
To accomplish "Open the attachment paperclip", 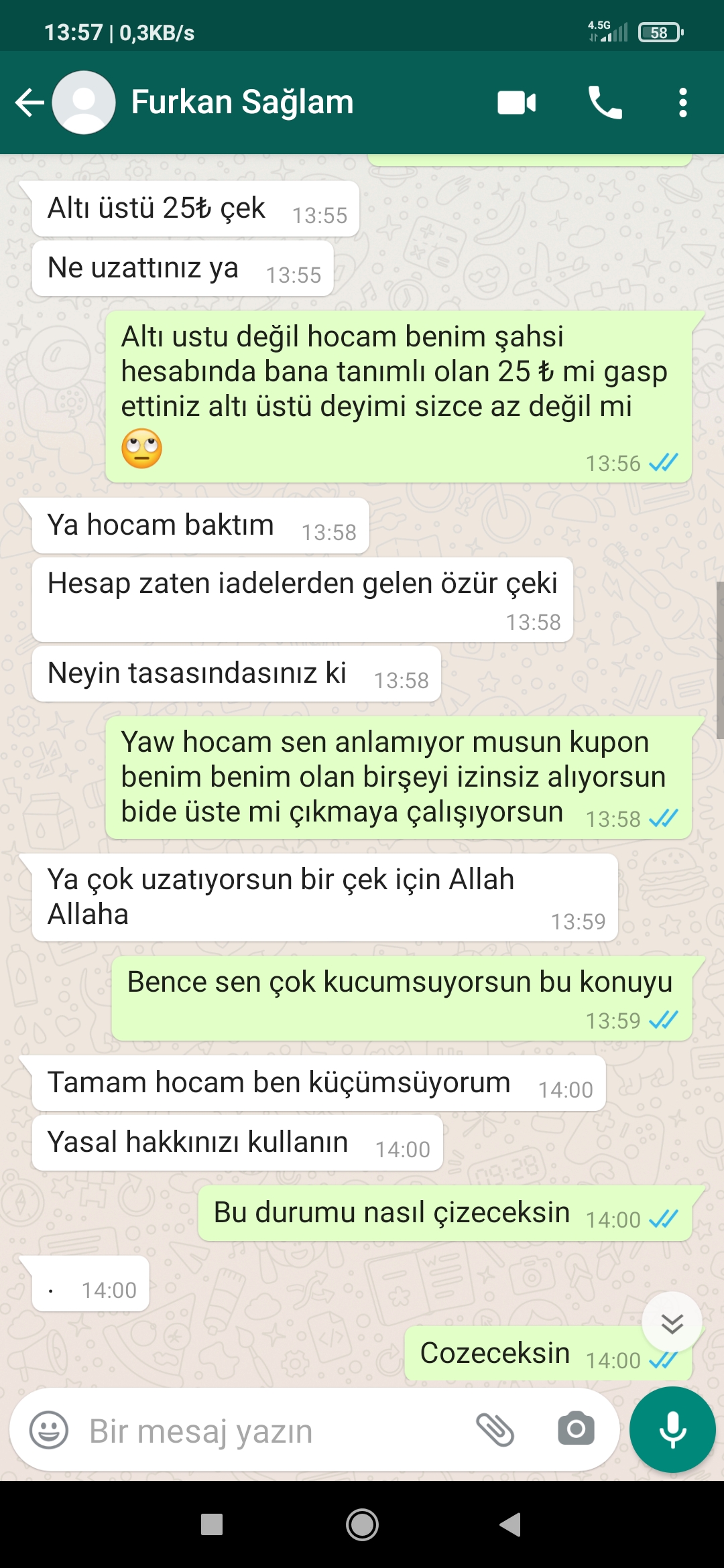I will (x=495, y=1429).
